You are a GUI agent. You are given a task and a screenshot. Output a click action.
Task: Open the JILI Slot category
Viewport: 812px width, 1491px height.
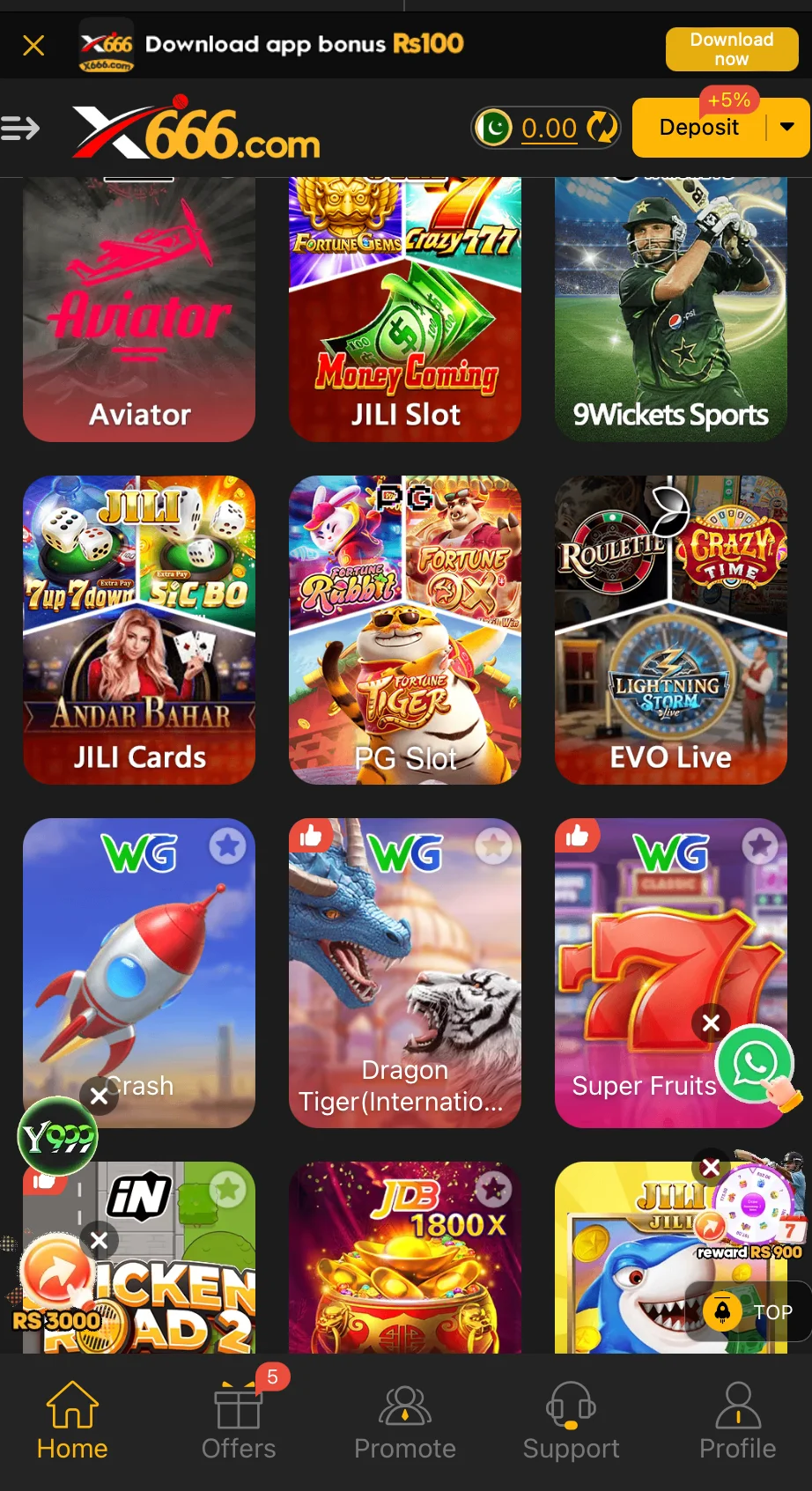(x=405, y=308)
